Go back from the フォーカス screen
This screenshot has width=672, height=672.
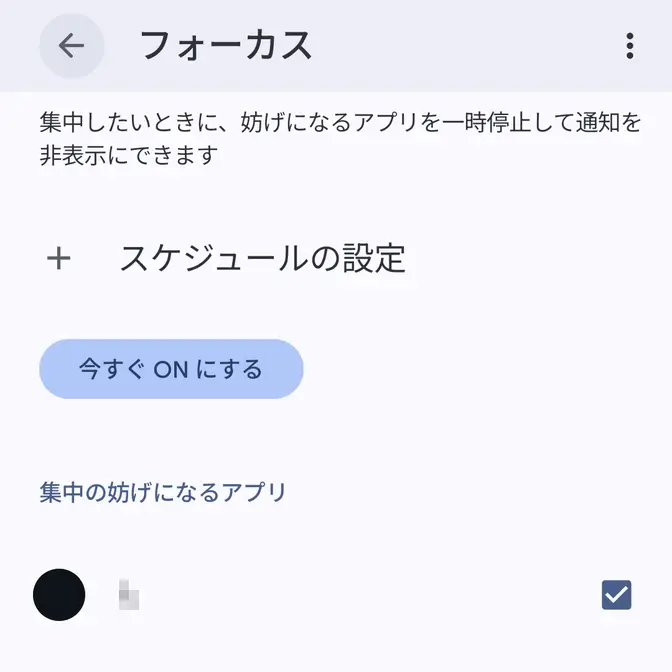point(71,46)
